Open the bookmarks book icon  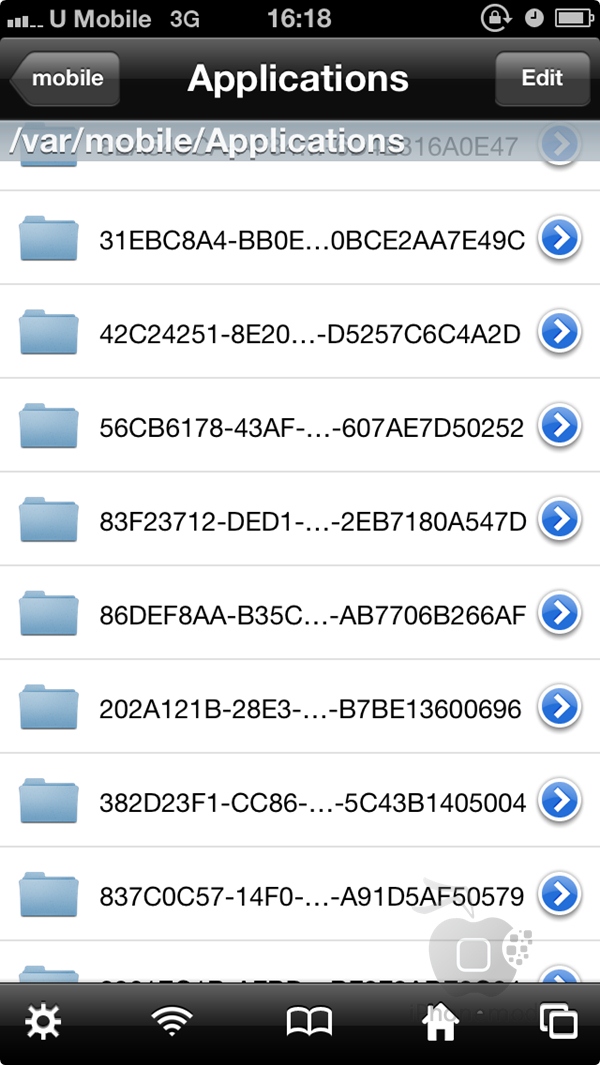[x=309, y=1021]
